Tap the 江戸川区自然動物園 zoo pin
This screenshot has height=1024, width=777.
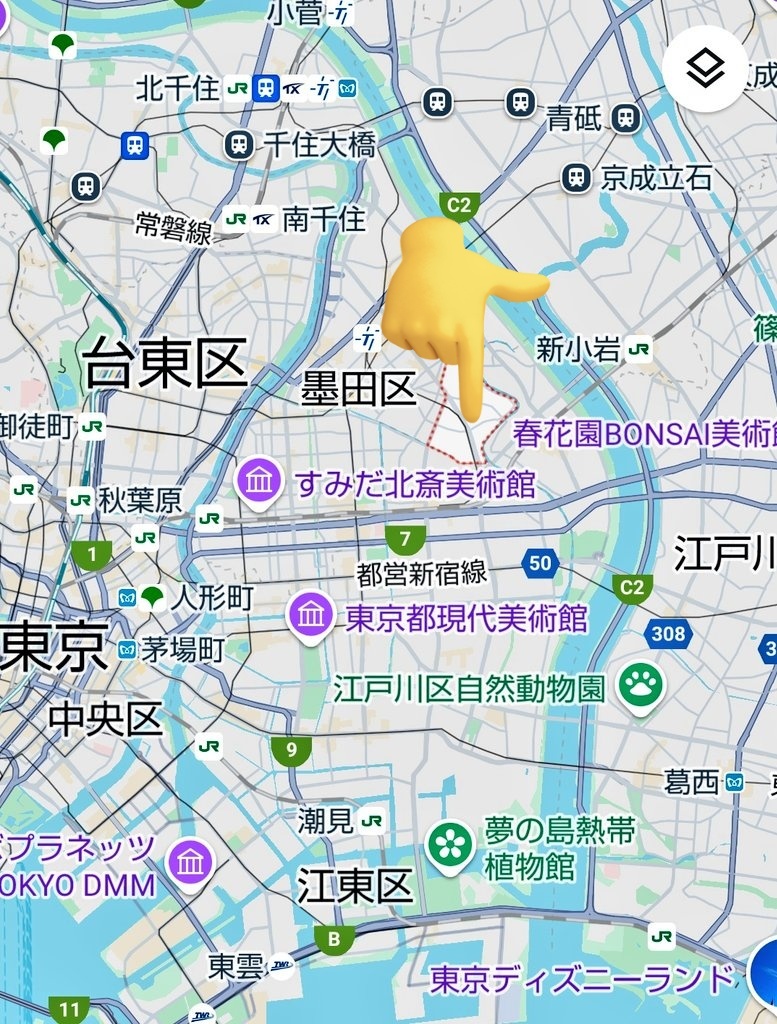[x=640, y=685]
